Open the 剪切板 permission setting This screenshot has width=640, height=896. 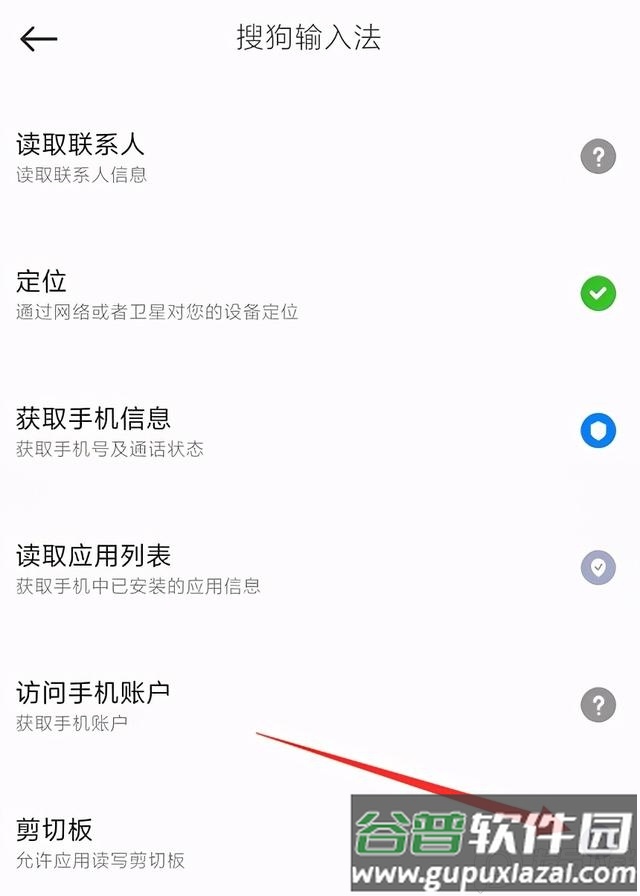click(x=180, y=842)
